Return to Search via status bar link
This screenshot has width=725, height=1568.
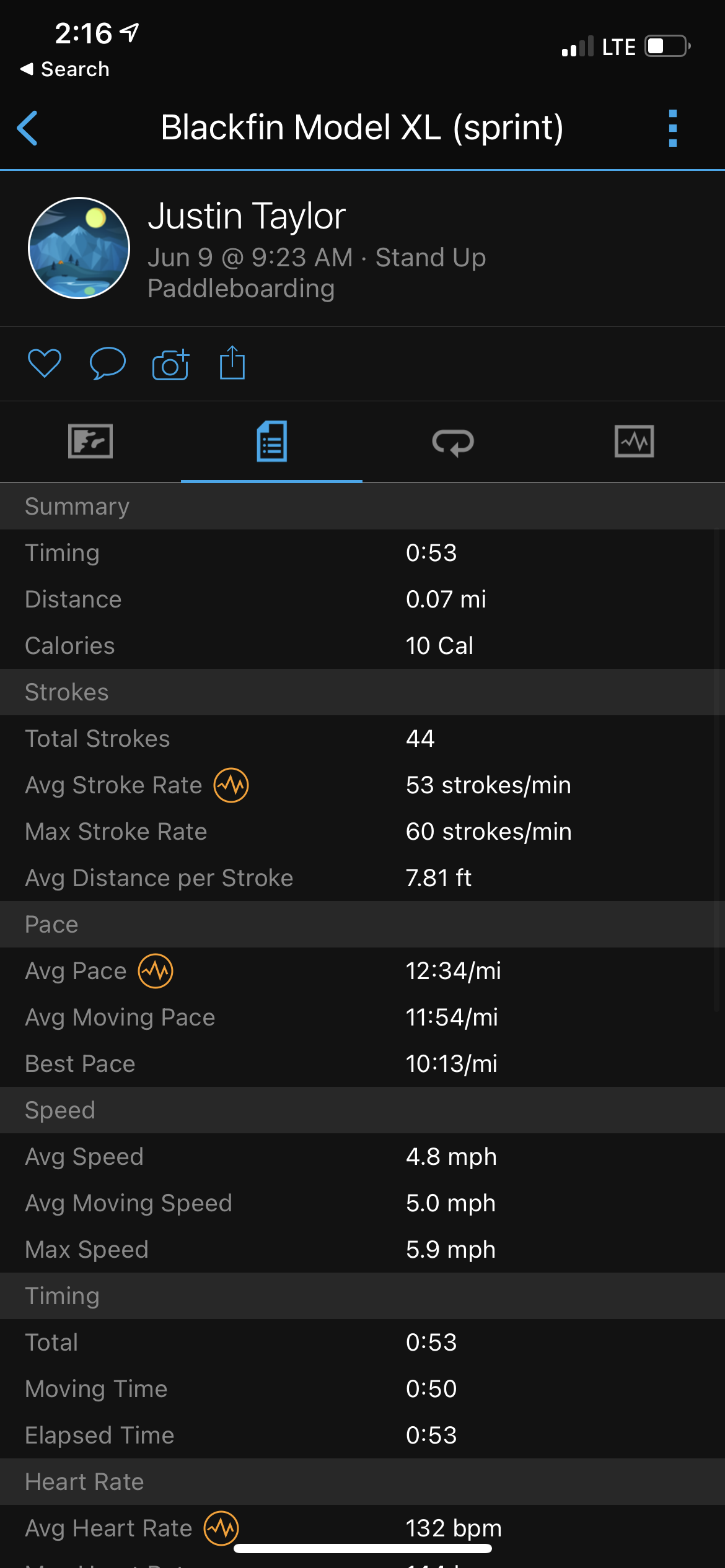[65, 69]
